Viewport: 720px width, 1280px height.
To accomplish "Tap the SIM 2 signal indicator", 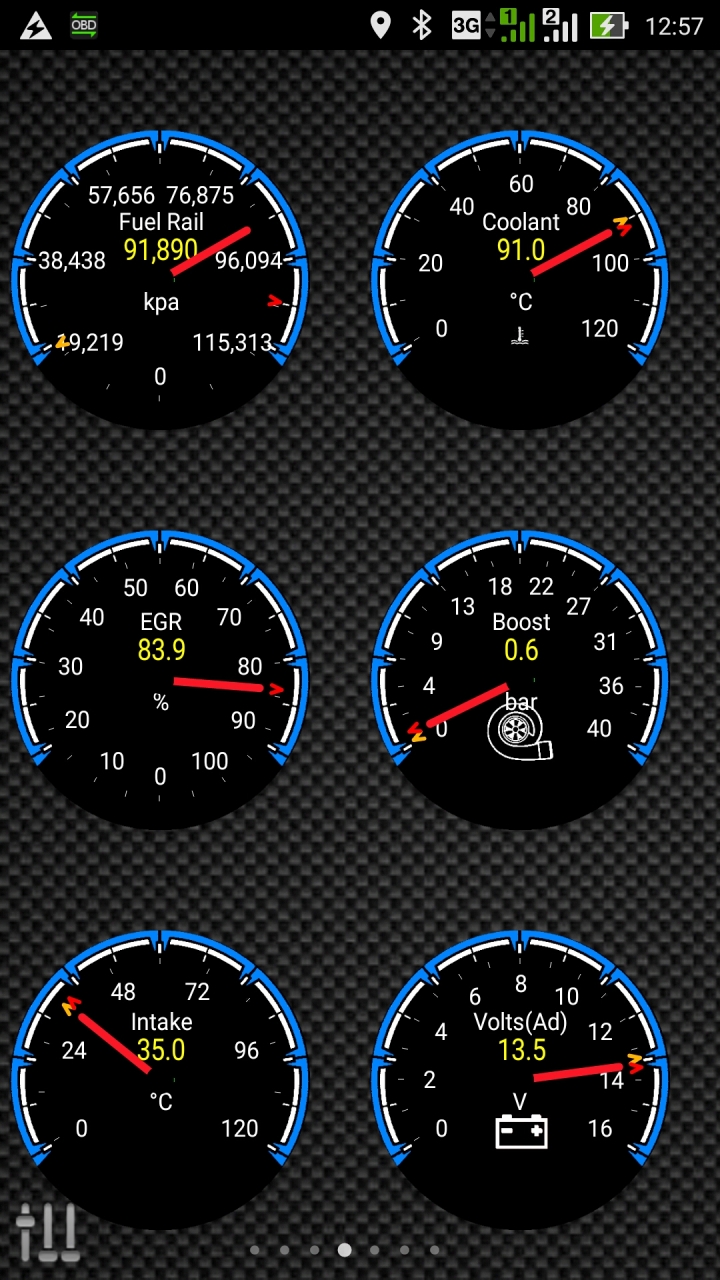I will pyautogui.click(x=557, y=25).
